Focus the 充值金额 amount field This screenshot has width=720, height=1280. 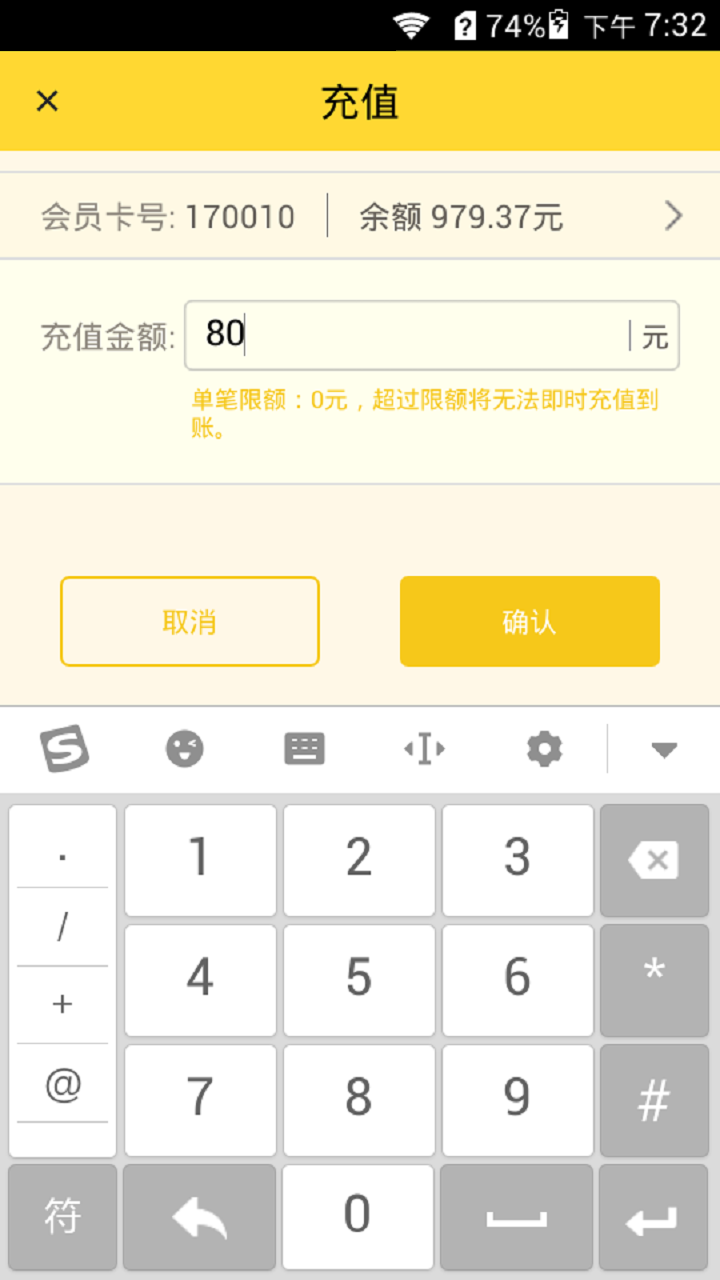pos(410,335)
